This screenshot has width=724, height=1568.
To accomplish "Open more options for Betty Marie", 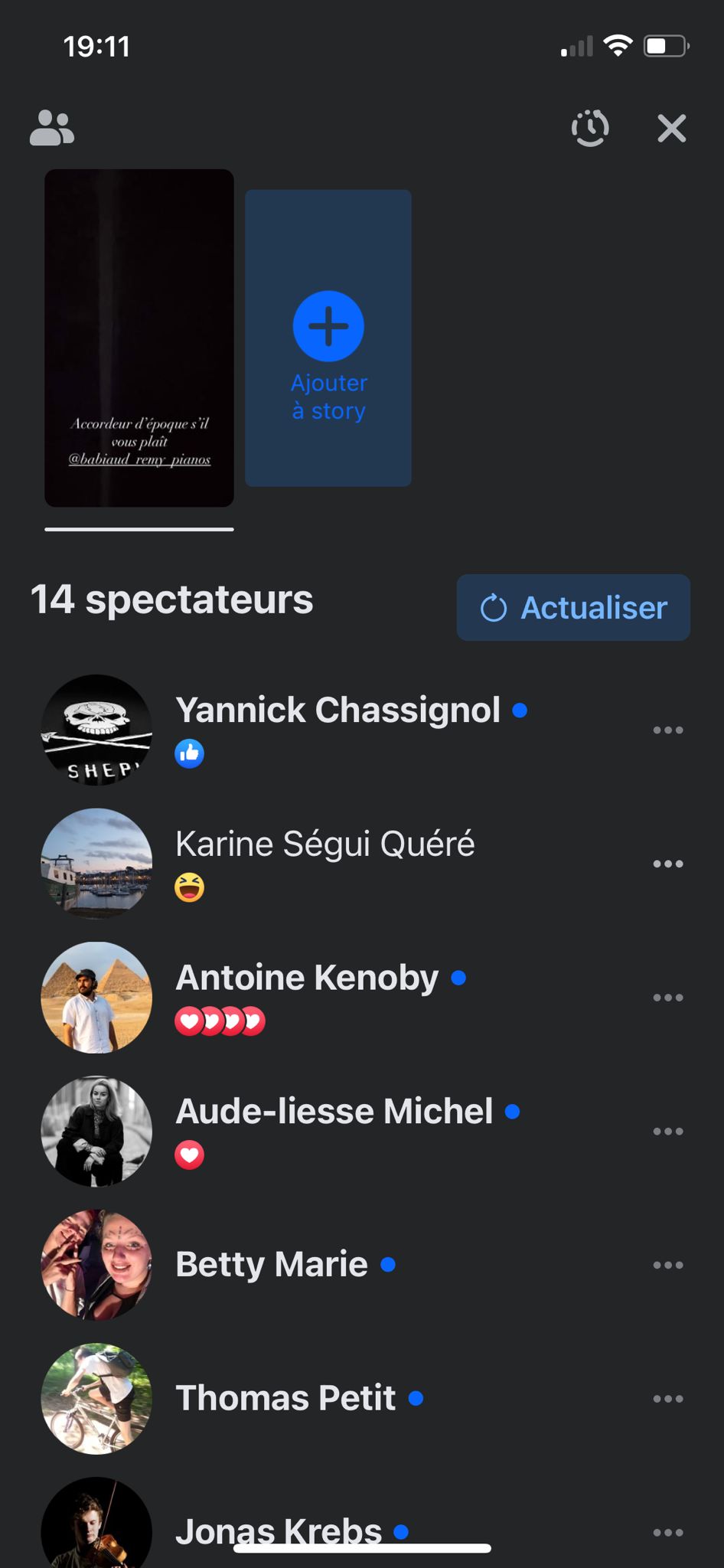I will pos(667,1266).
